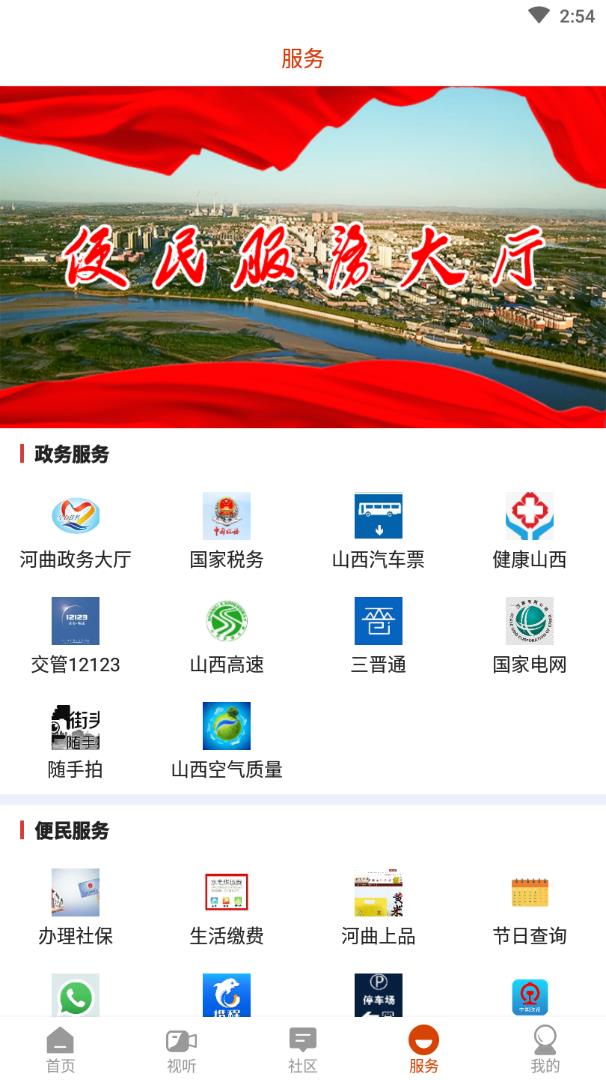The width and height of the screenshot is (606, 1080).
Task: Open 河曲政务大厅 service
Action: [x=76, y=517]
